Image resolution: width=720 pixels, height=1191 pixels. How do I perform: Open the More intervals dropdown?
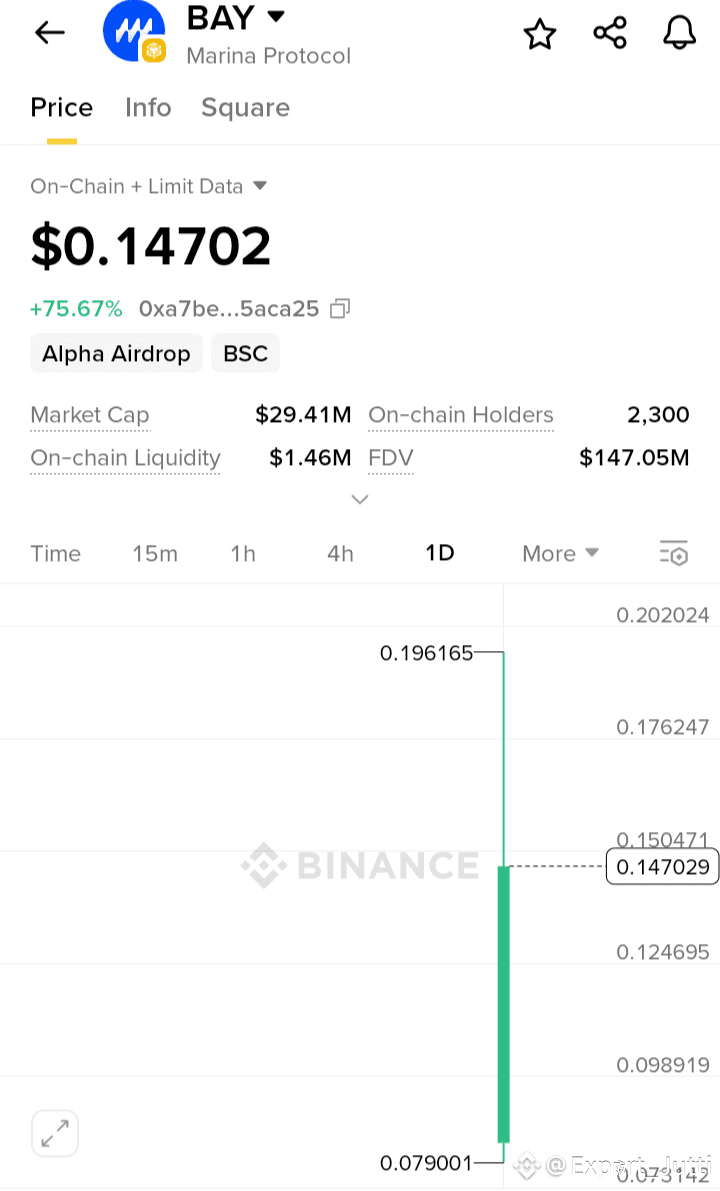pos(561,554)
